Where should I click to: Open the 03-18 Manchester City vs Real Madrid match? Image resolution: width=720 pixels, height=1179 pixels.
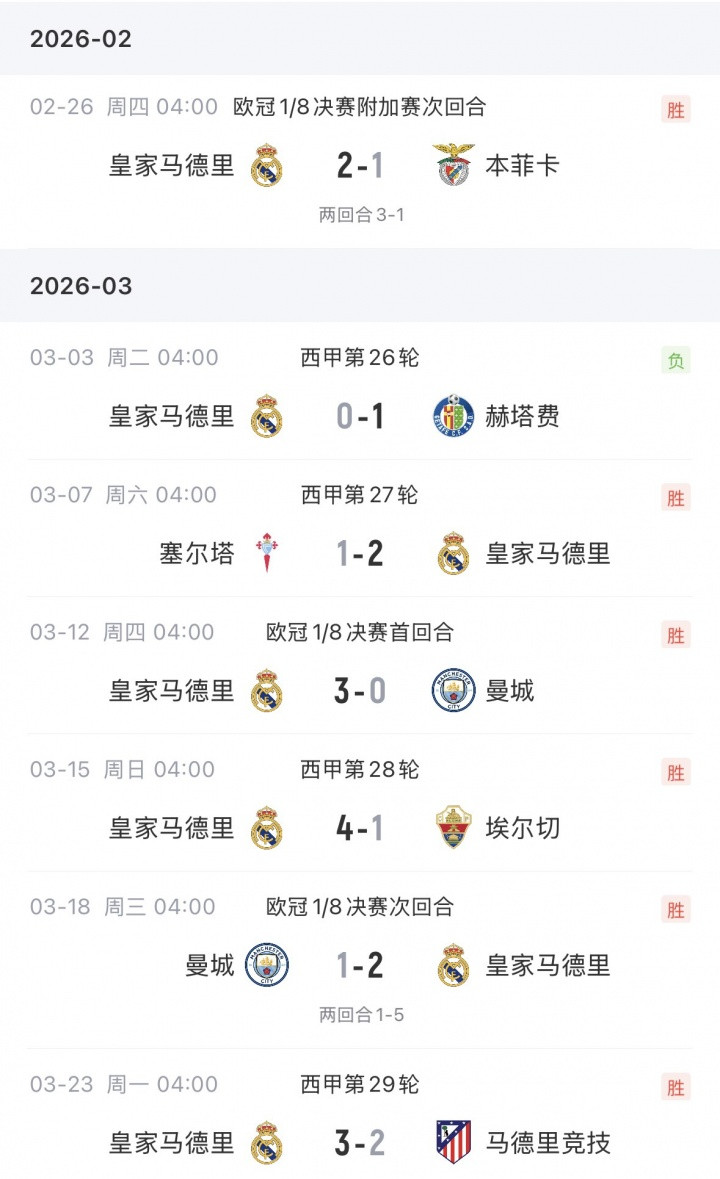coord(360,965)
